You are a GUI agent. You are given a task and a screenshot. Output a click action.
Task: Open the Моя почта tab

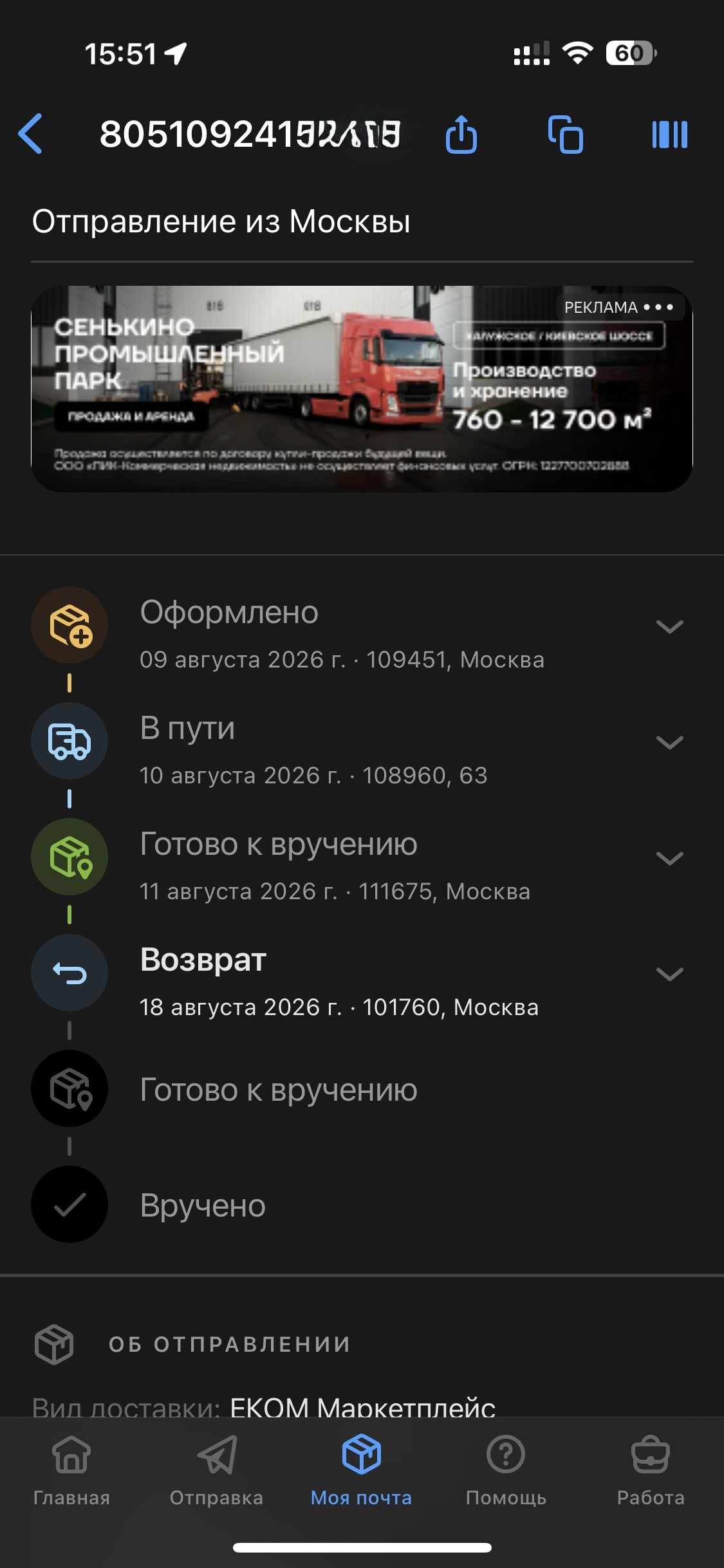tap(361, 1470)
